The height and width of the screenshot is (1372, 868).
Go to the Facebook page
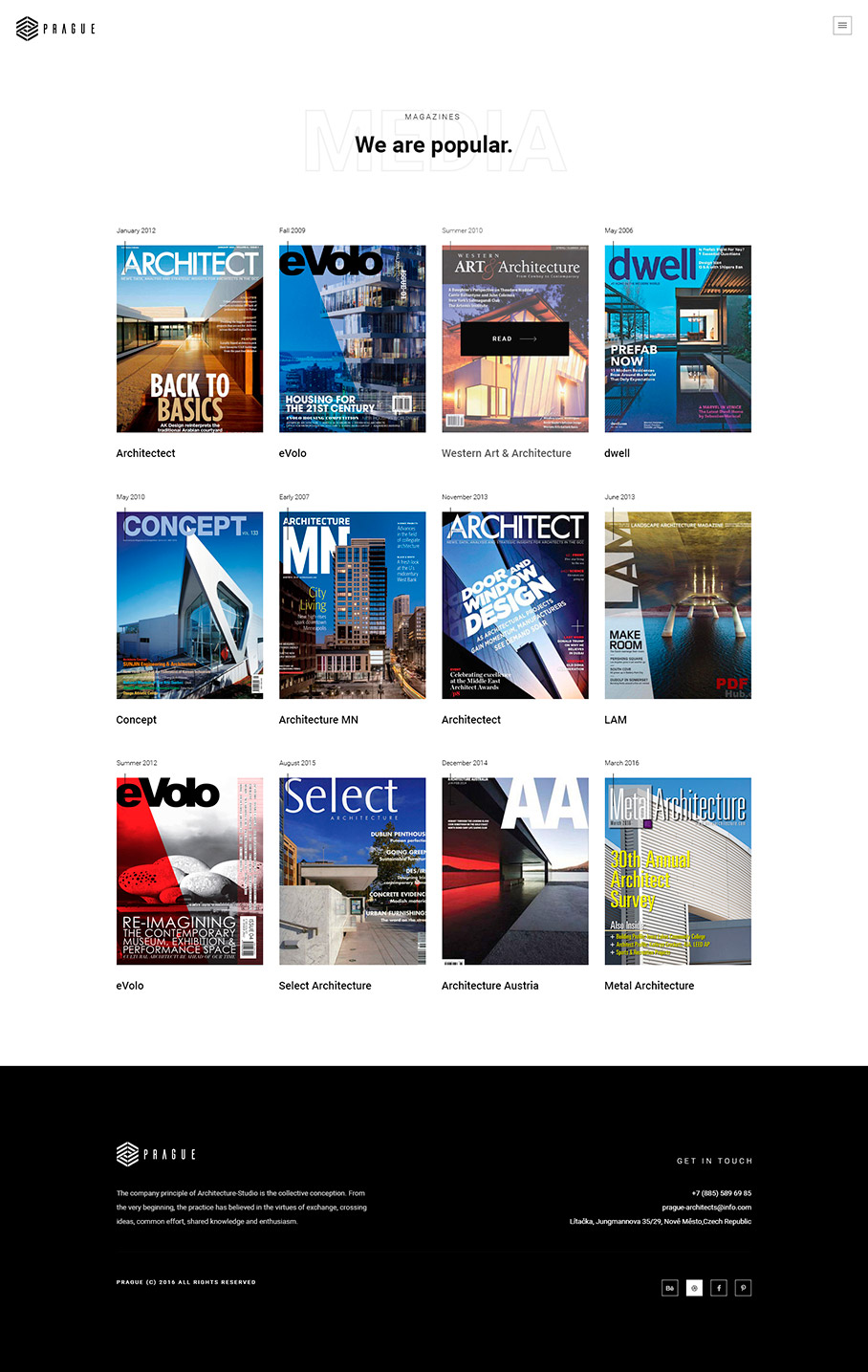tap(719, 1288)
